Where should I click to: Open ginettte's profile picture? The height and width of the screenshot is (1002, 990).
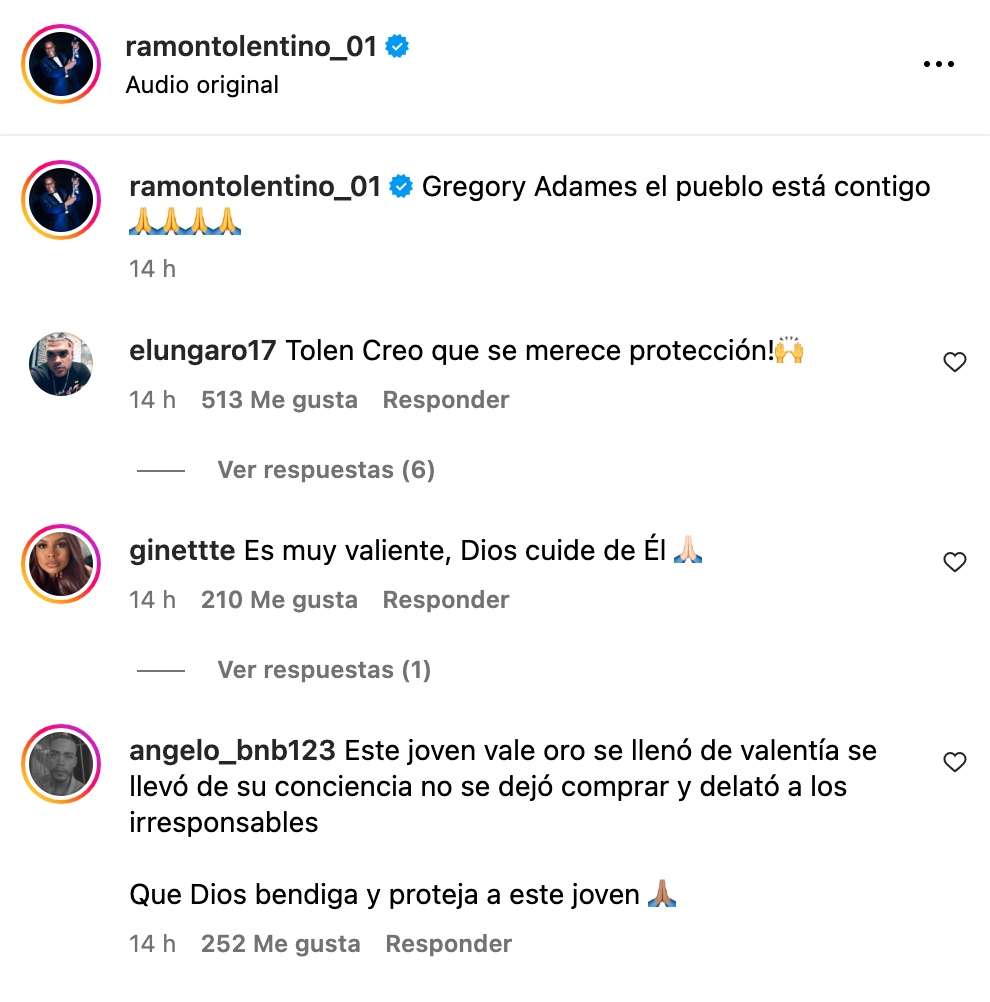(x=61, y=564)
